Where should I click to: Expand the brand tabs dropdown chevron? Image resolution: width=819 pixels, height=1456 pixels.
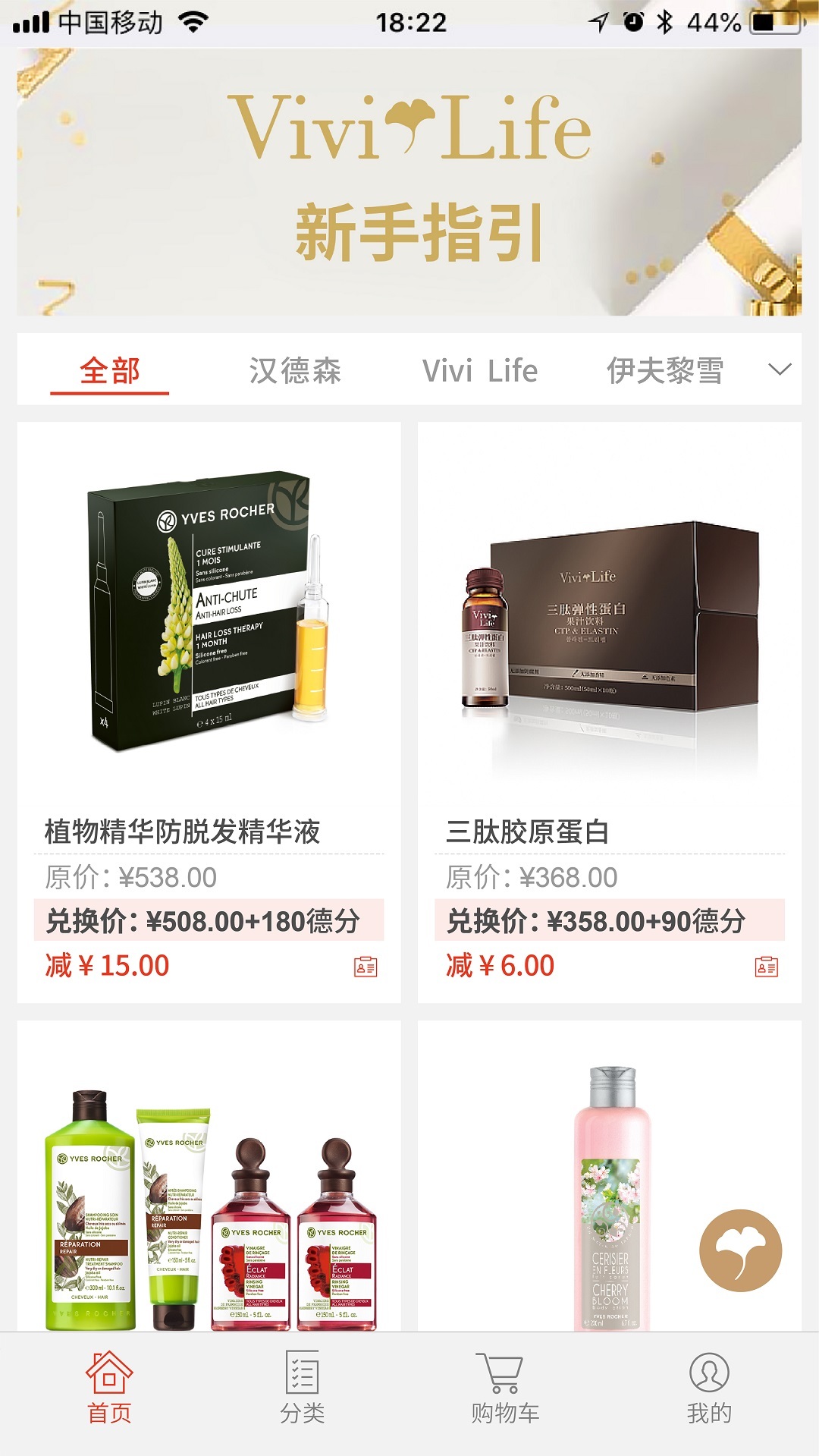[x=779, y=370]
